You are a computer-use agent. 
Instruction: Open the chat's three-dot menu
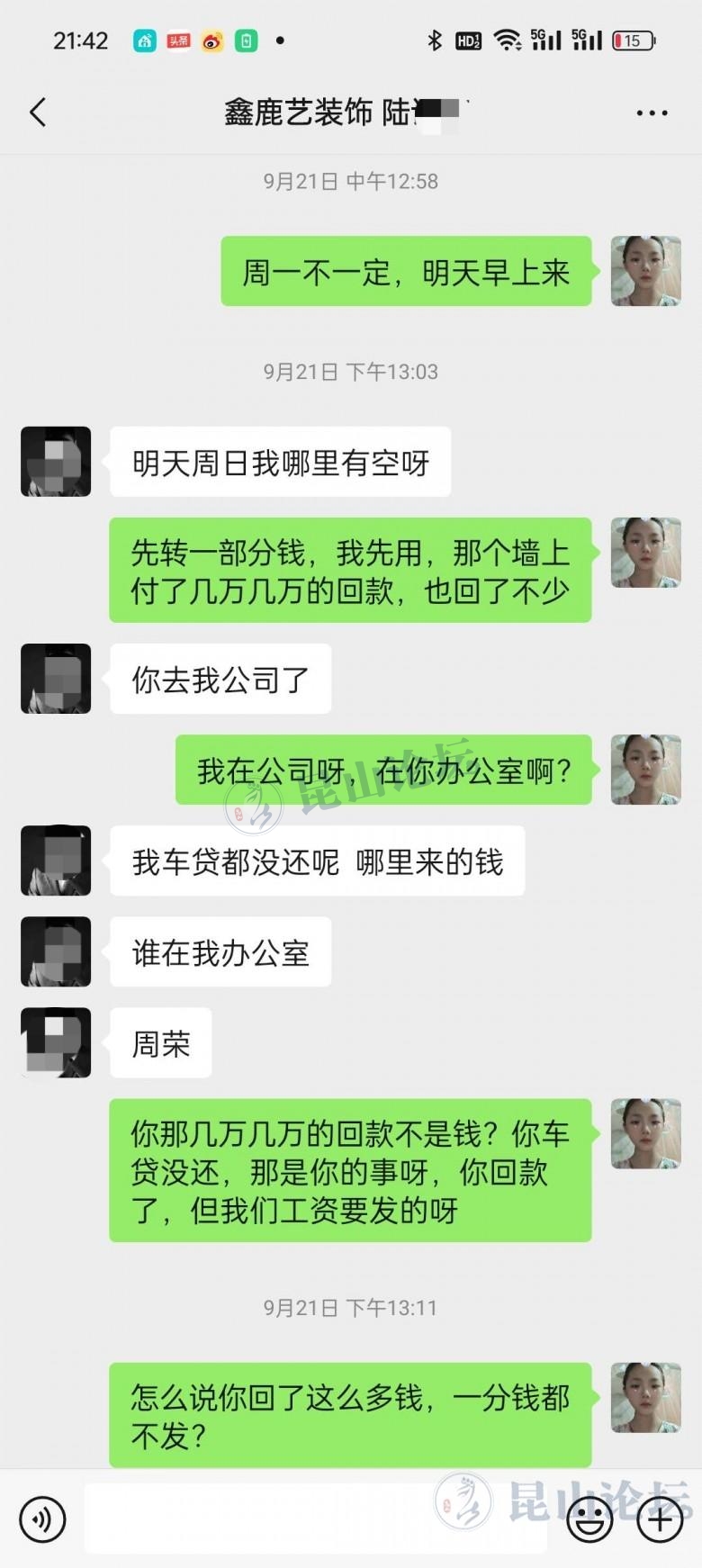651,113
